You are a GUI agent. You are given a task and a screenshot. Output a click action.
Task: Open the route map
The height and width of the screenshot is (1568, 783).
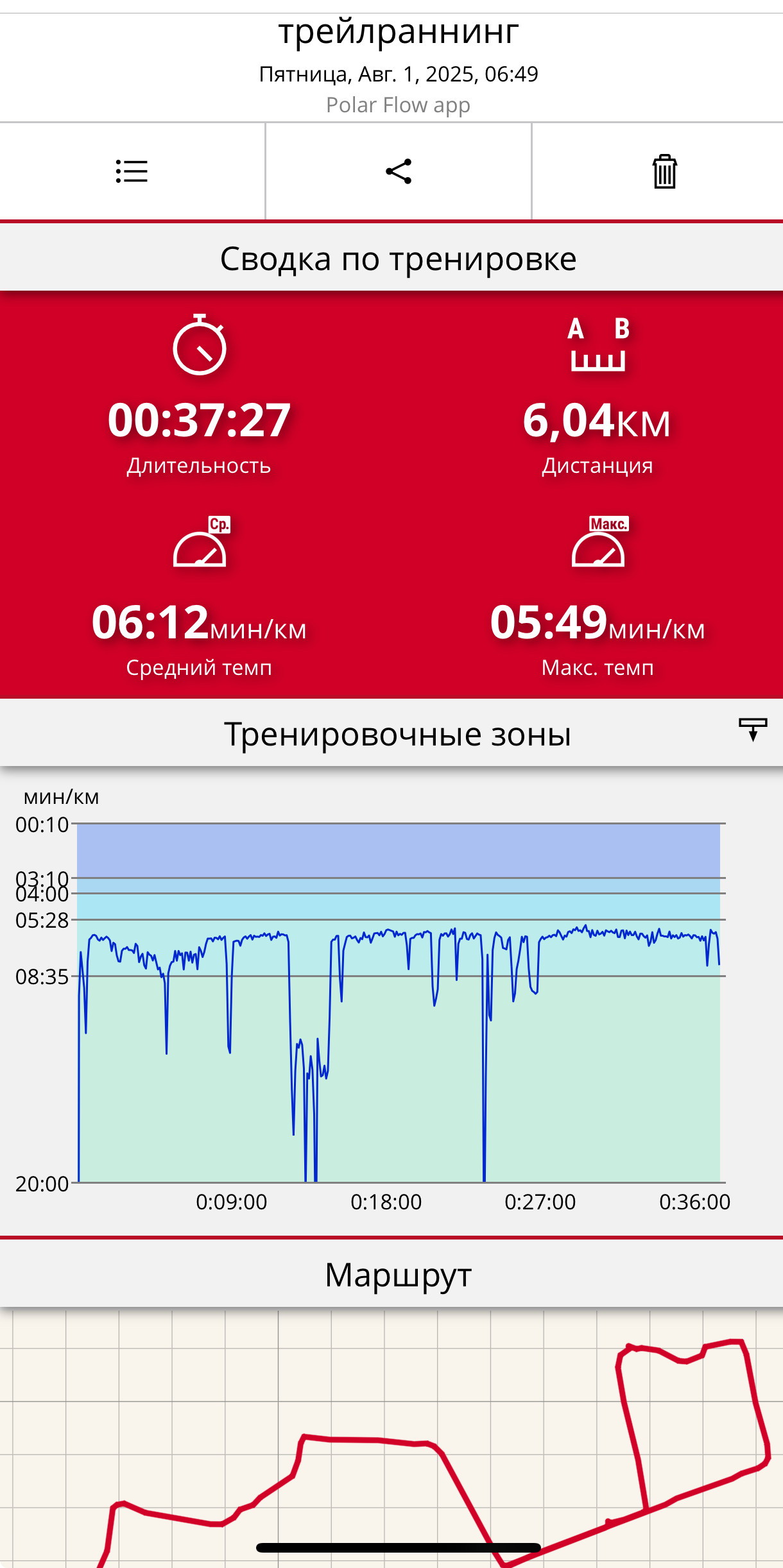391,1437
